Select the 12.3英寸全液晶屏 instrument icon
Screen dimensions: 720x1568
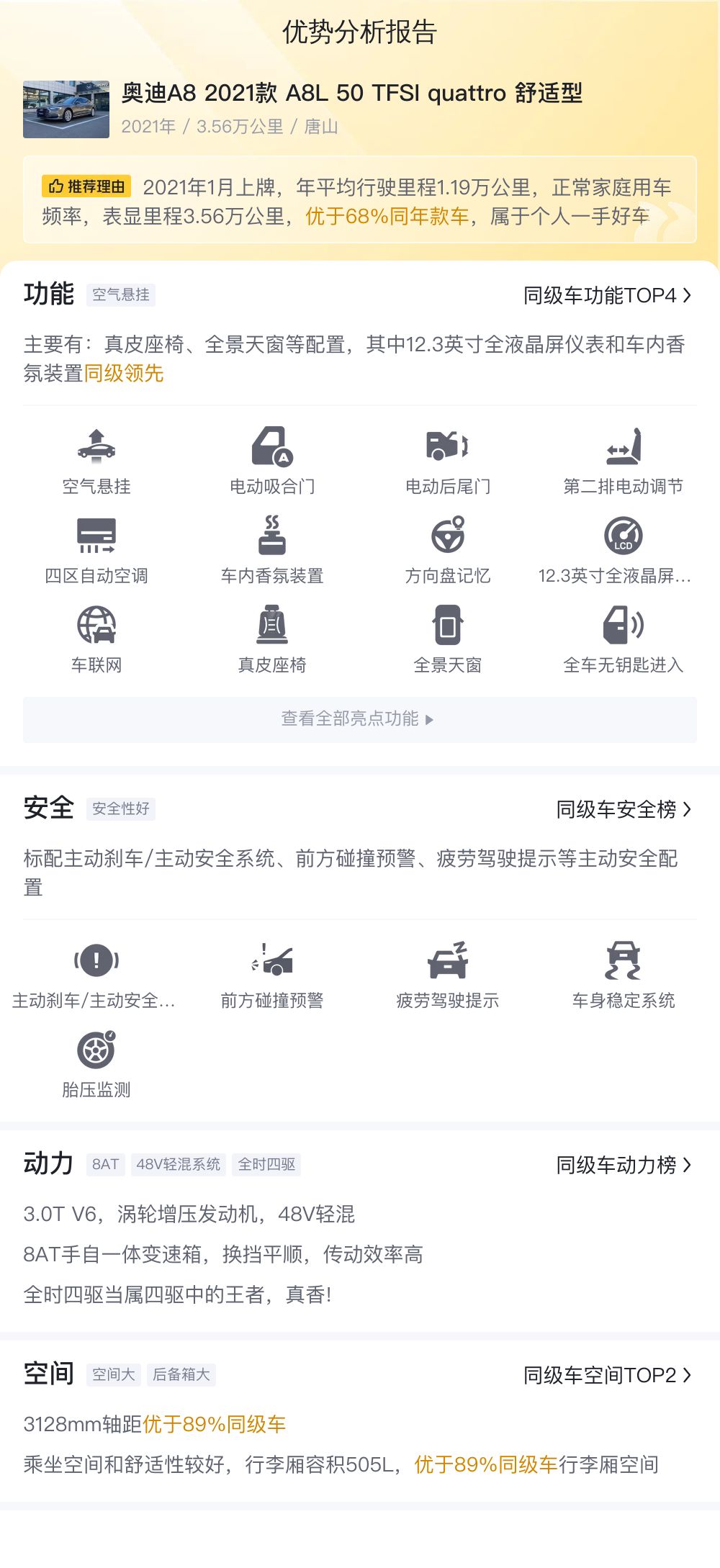click(x=624, y=536)
